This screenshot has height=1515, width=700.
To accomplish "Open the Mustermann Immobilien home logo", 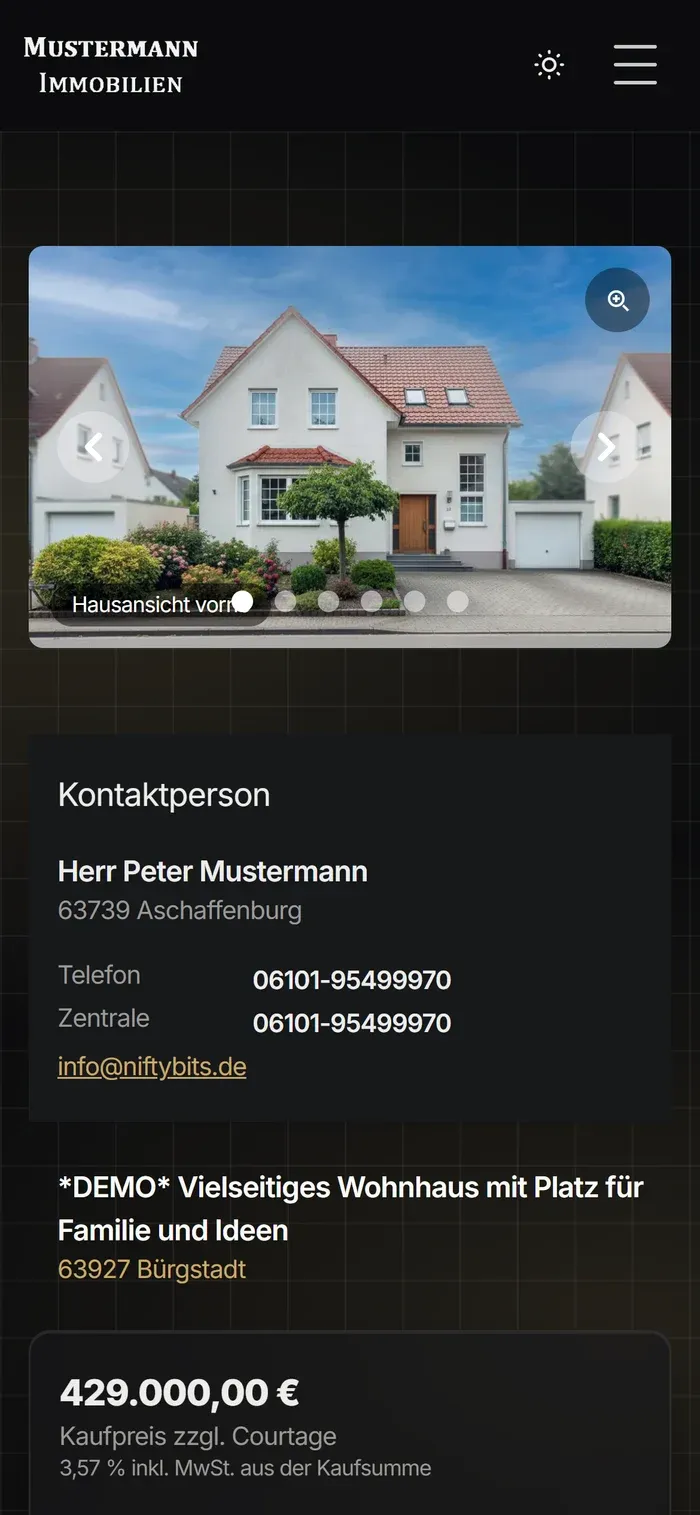I will coord(111,65).
